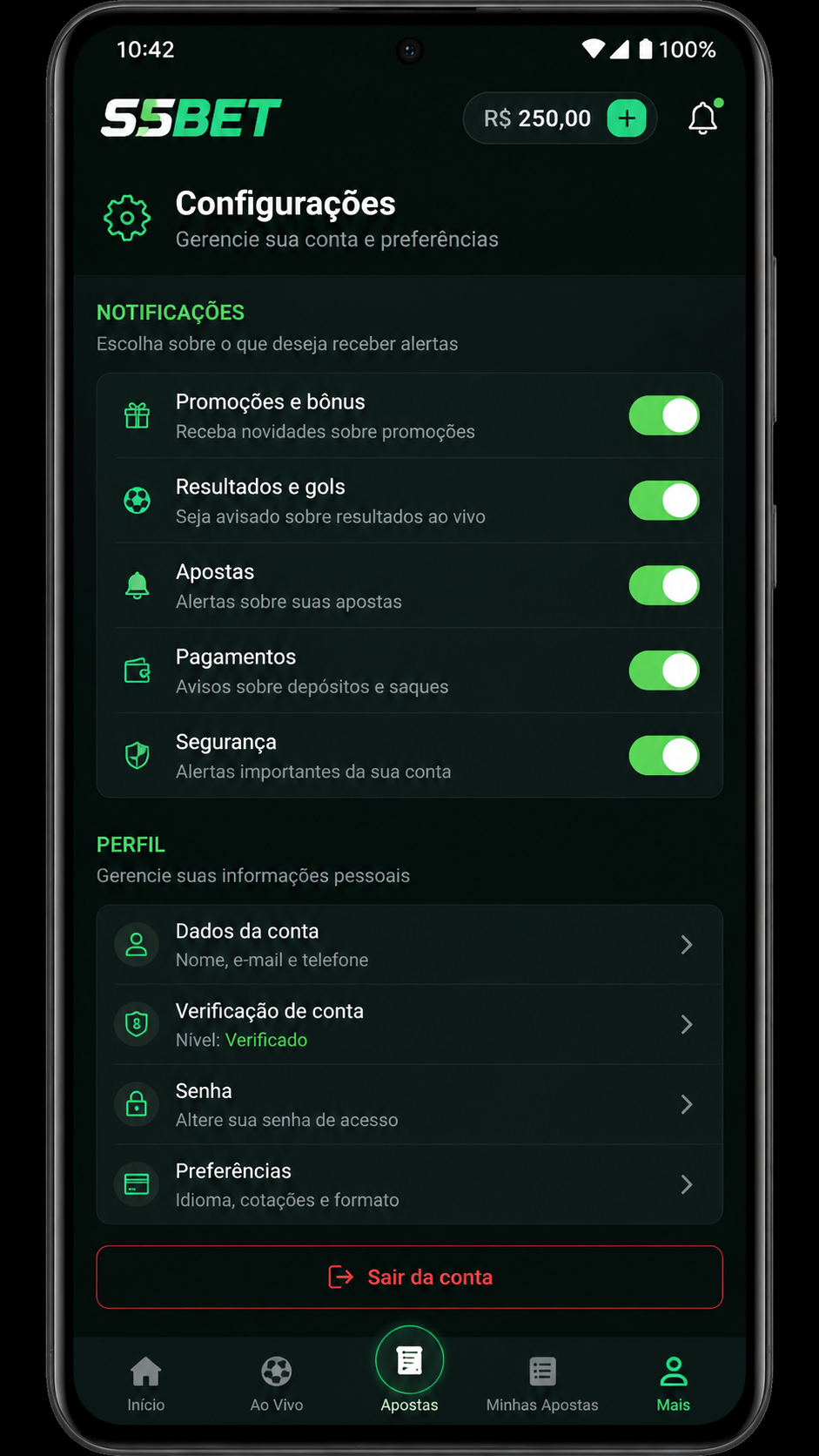Toggle the Apostas alerts switch
This screenshot has width=819, height=1456.
pyautogui.click(x=664, y=585)
